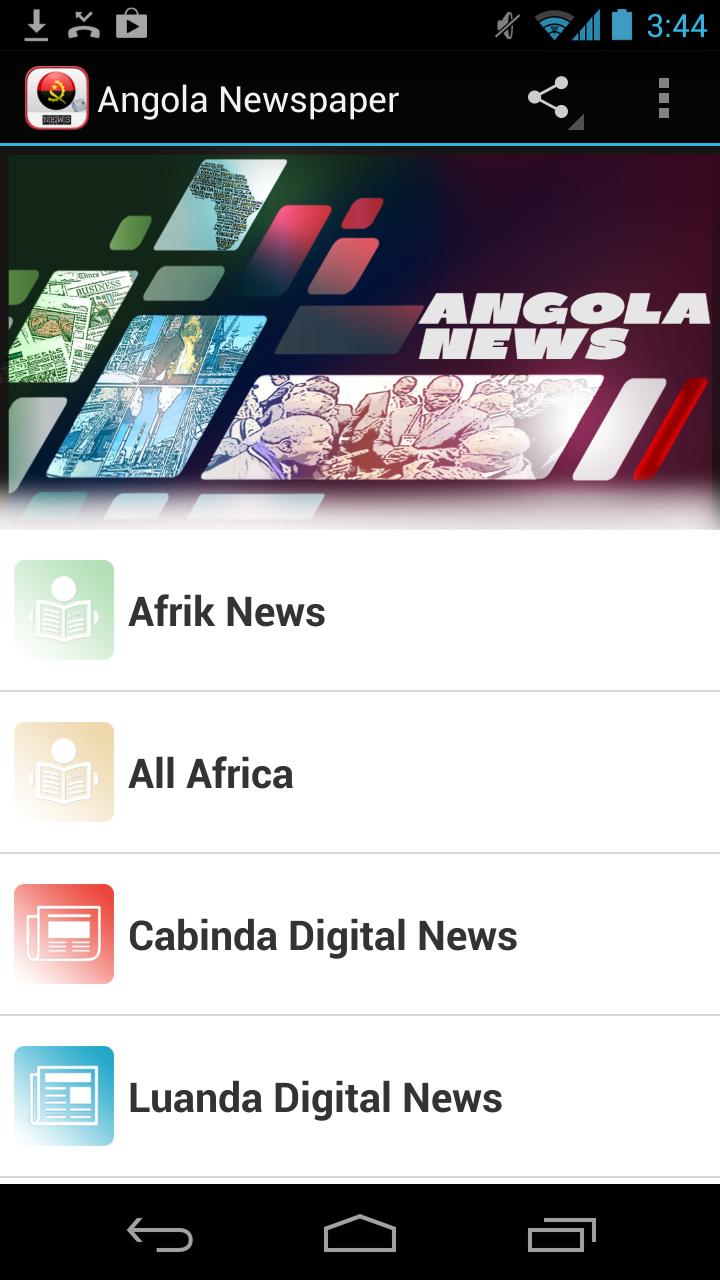Select Cabinda Digital News entry
Image resolution: width=720 pixels, height=1280 pixels.
click(x=321, y=934)
